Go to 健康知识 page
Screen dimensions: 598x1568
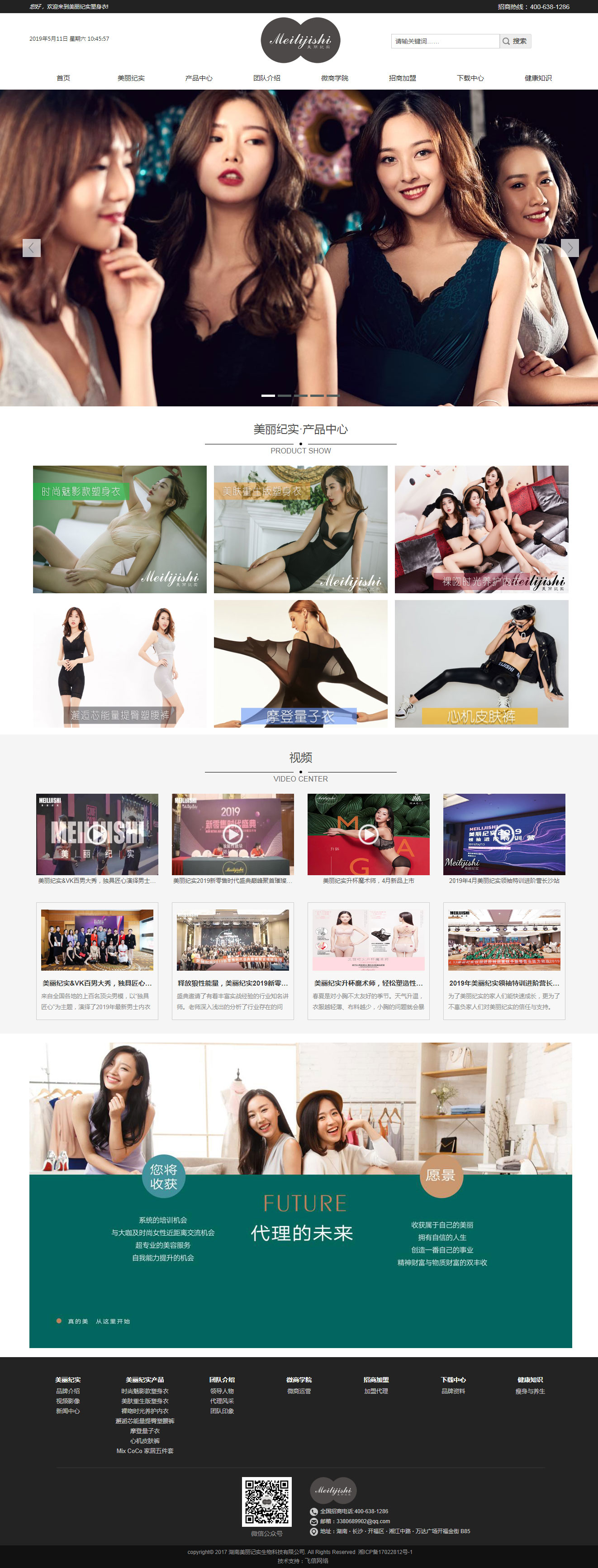pos(538,78)
